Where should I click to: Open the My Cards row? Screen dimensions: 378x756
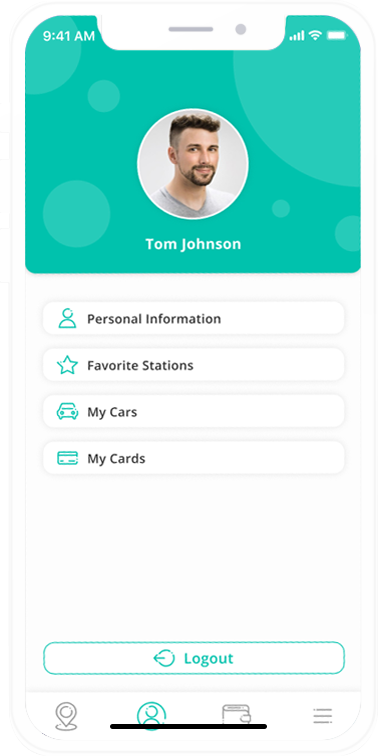click(194, 459)
